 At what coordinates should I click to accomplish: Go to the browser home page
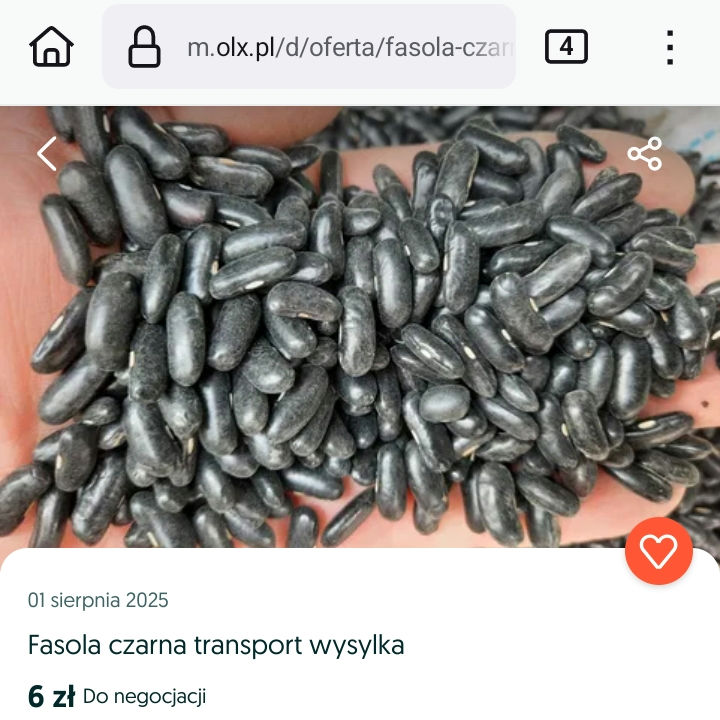tap(52, 47)
